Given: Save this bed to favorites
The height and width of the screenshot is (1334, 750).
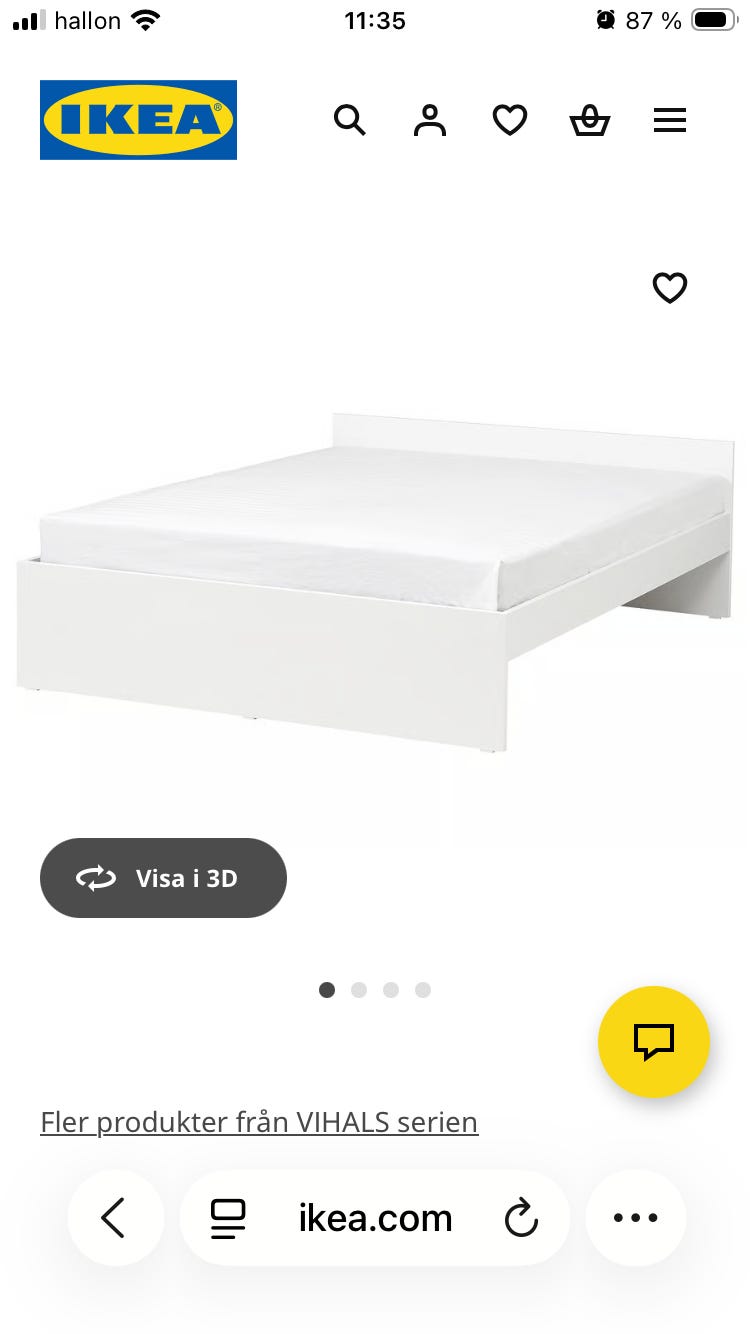Looking at the screenshot, I should point(670,288).
